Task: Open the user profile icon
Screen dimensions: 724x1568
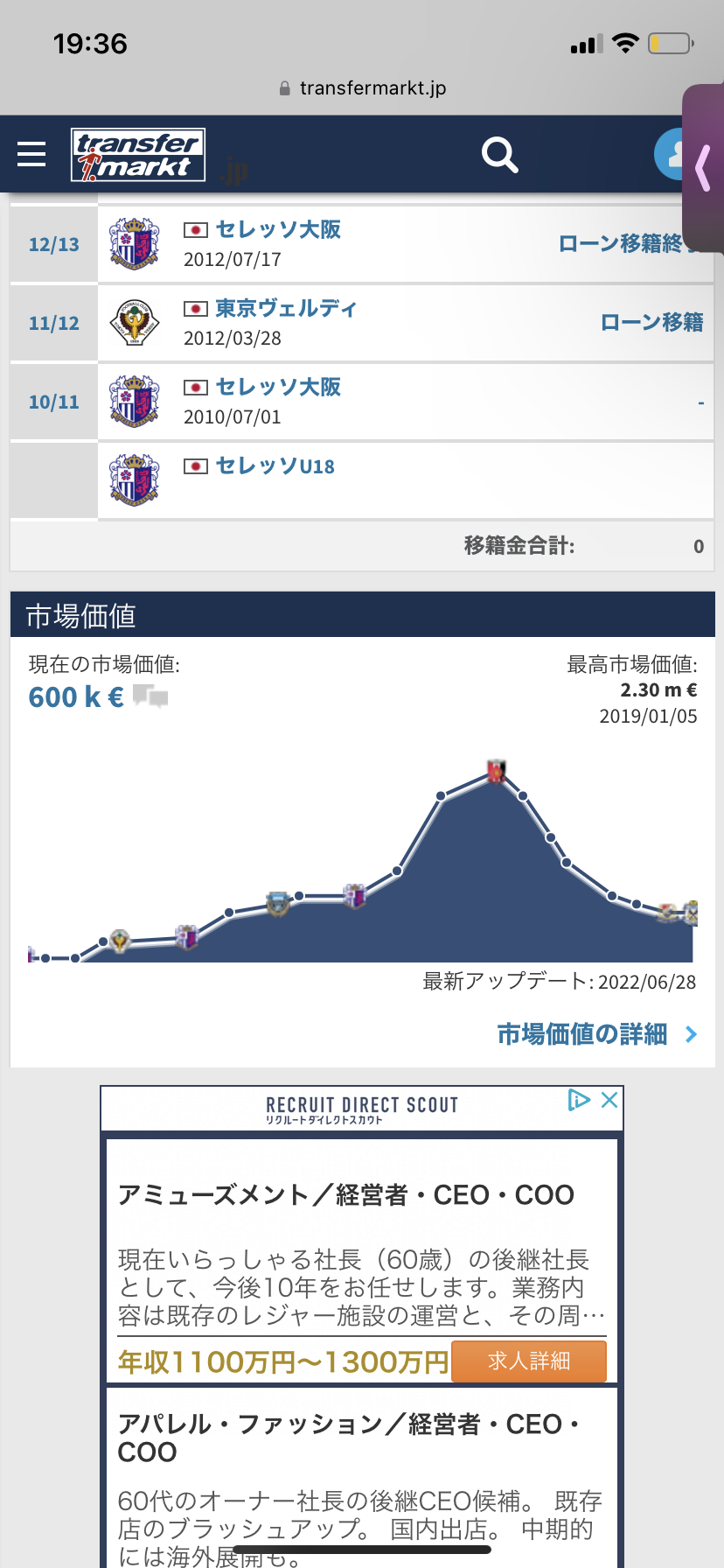Action: click(x=672, y=155)
